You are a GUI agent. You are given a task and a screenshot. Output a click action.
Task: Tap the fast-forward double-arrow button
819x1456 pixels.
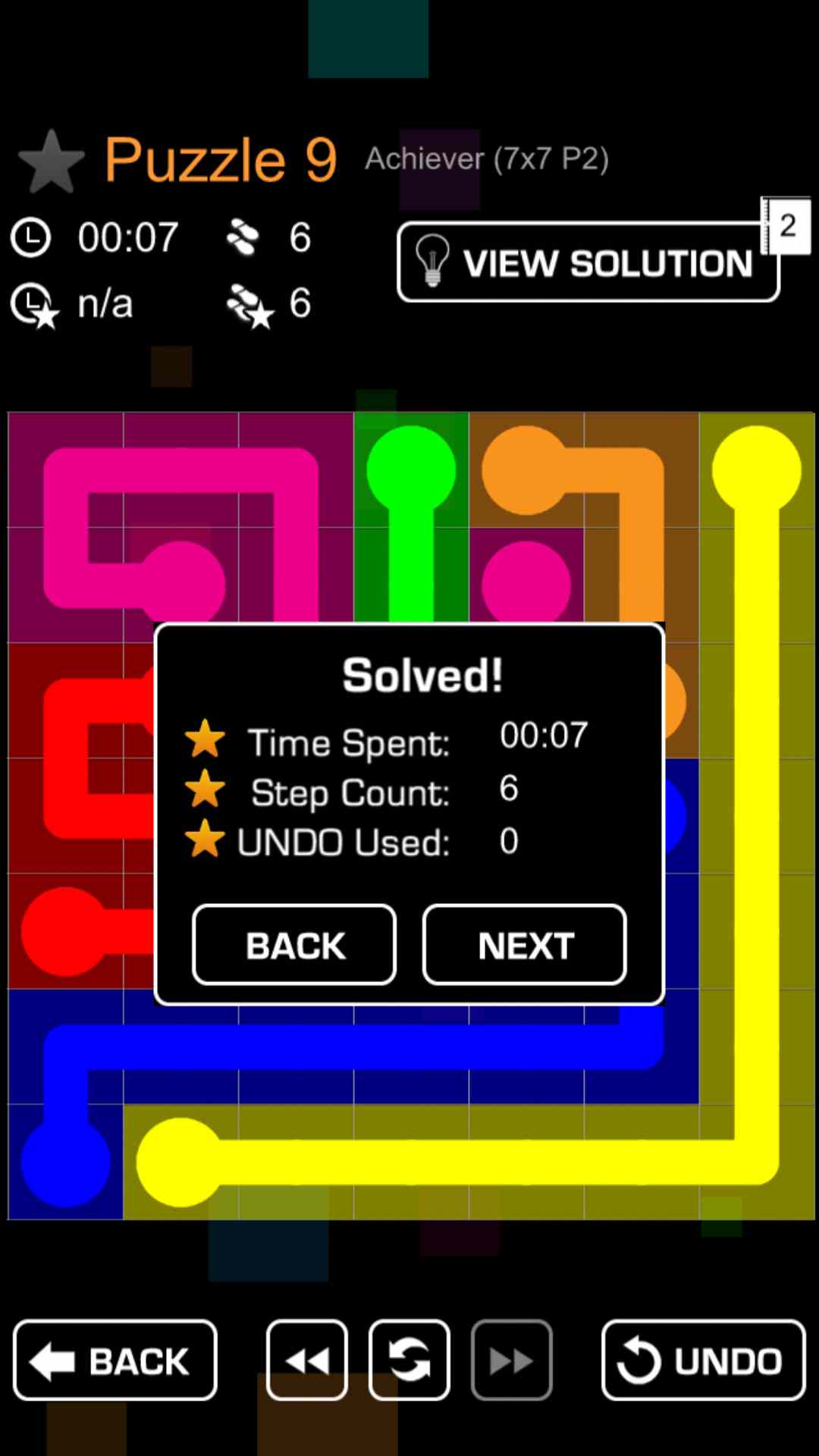pos(511,1360)
